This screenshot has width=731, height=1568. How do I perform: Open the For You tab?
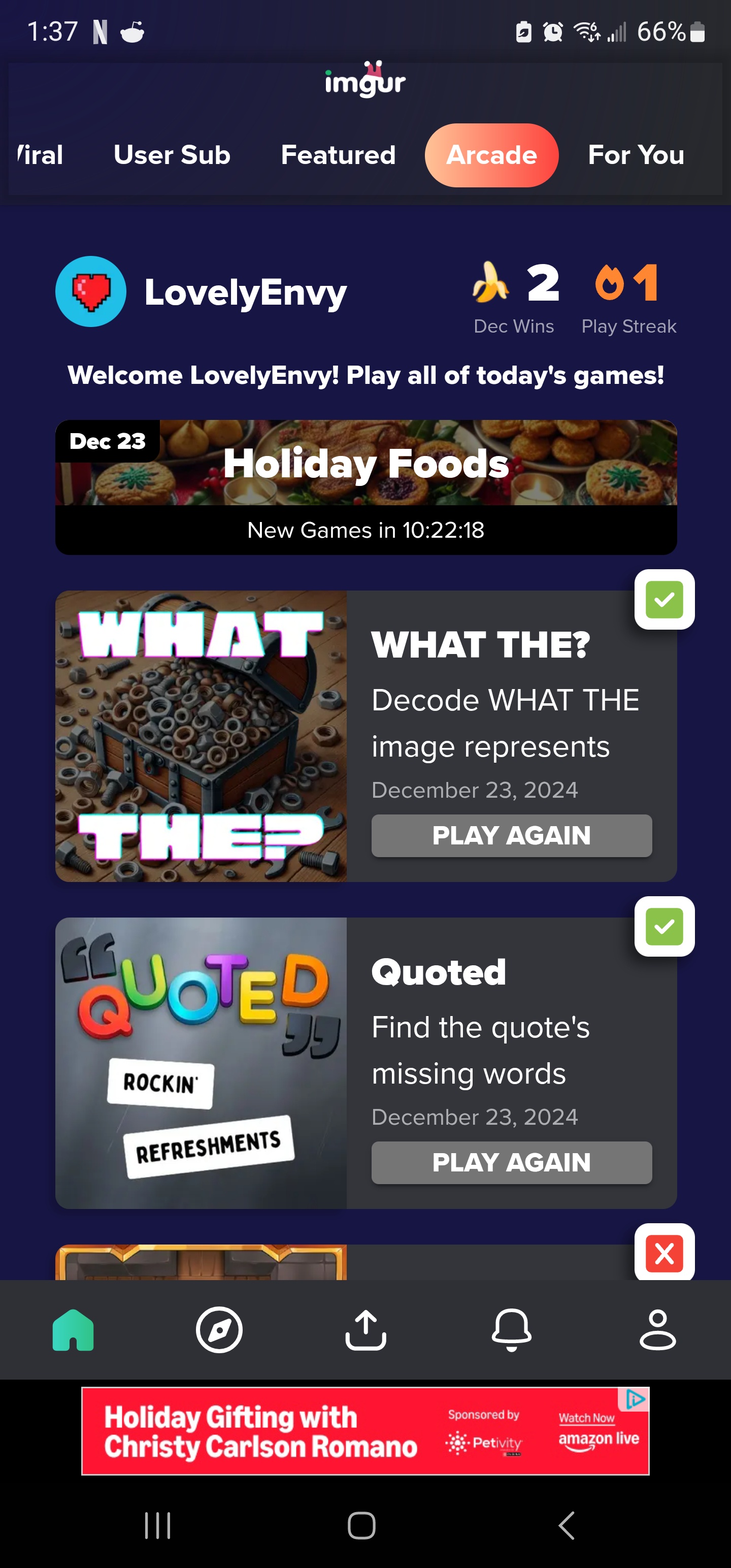[636, 155]
